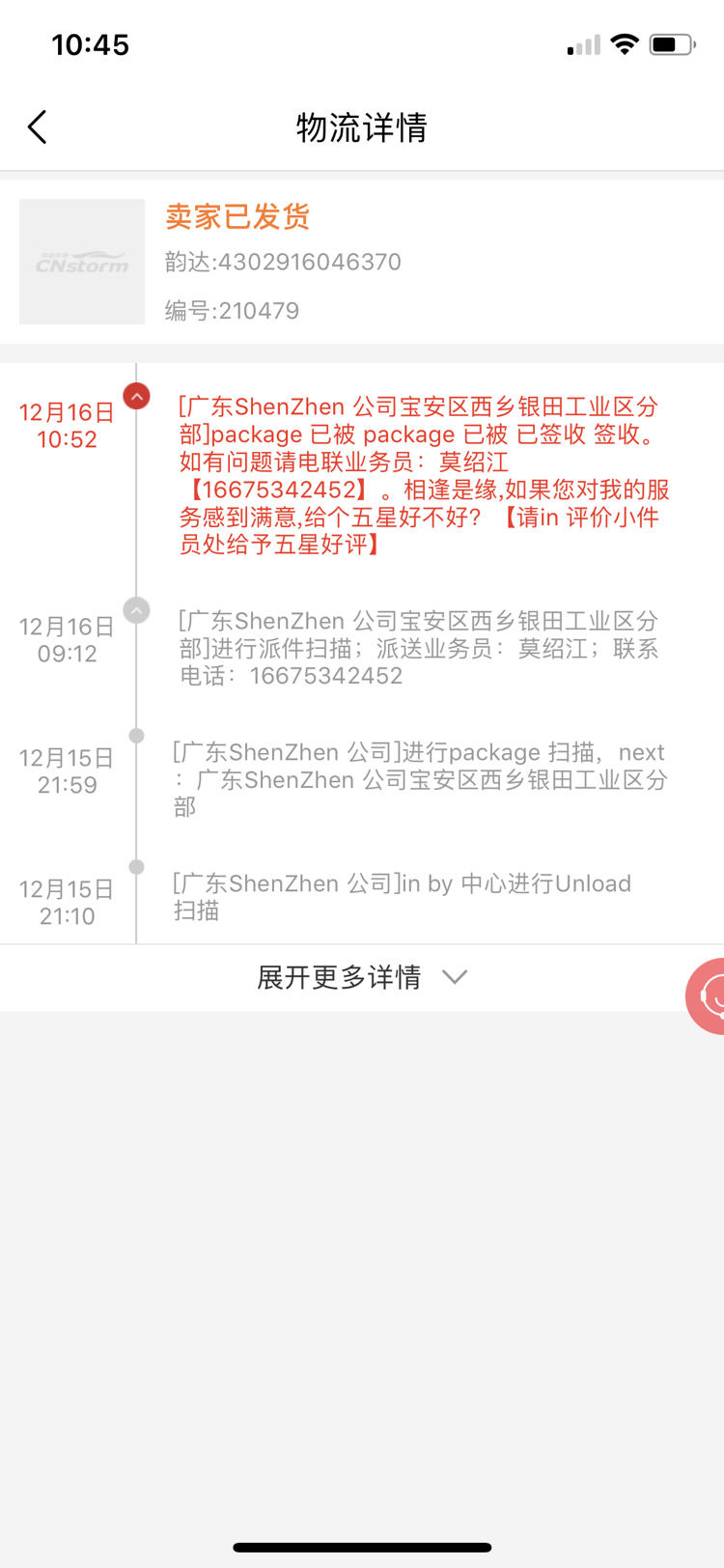The height and width of the screenshot is (1568, 724).
Task: Go back from logistics details
Action: tap(38, 126)
